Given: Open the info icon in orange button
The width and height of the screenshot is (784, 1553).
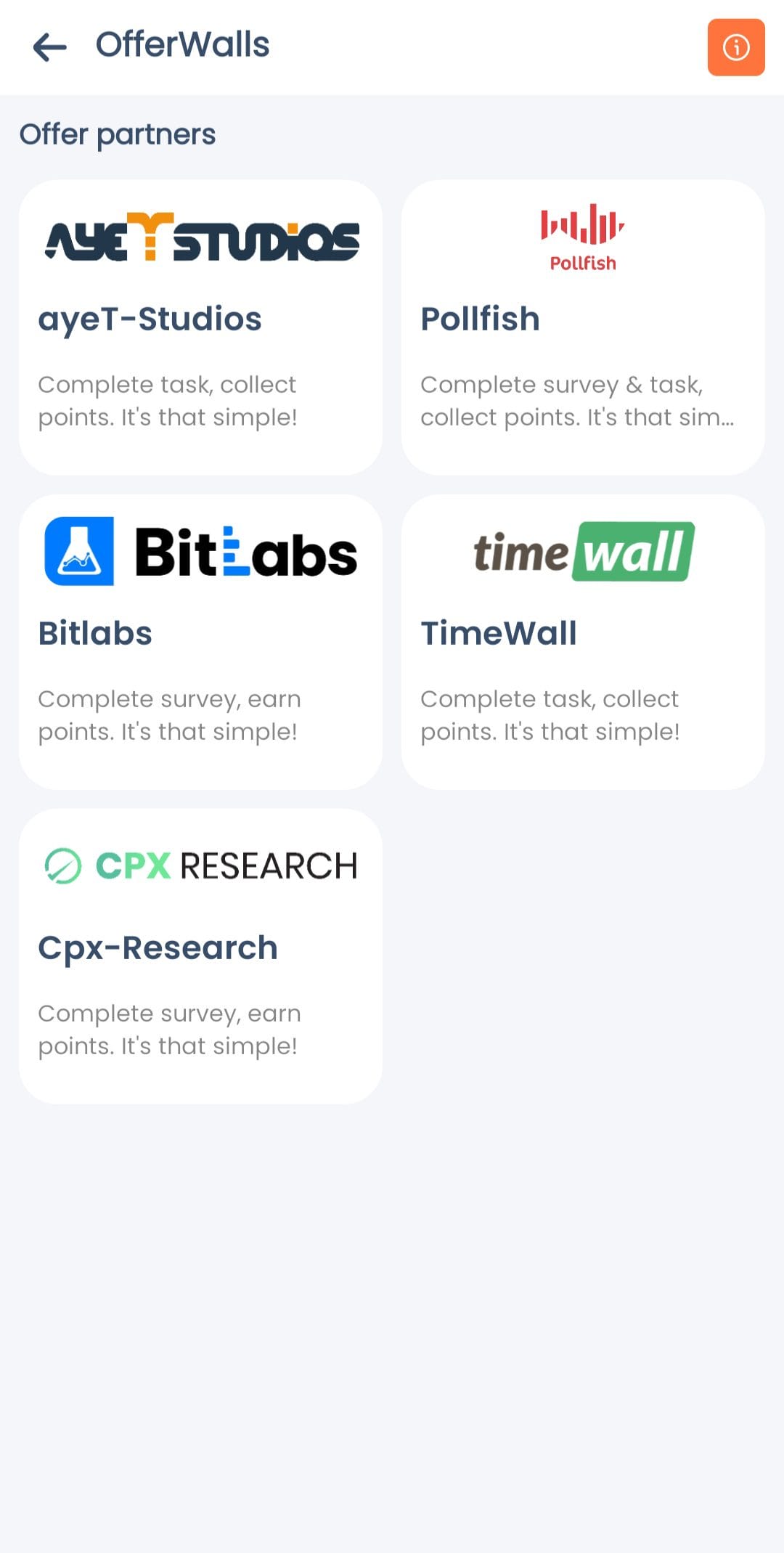Looking at the screenshot, I should pyautogui.click(x=735, y=47).
